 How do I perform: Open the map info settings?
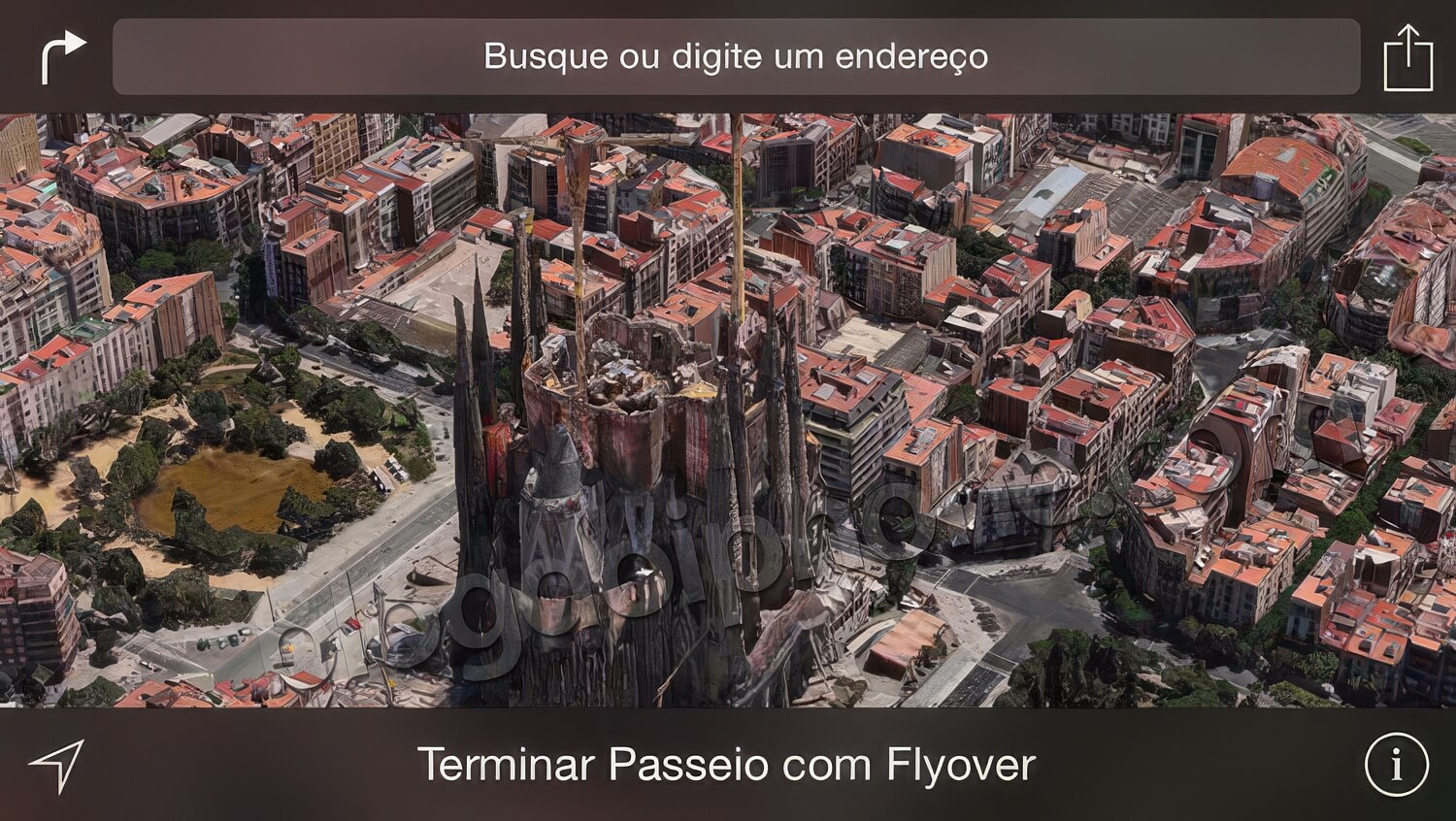pos(1396,765)
